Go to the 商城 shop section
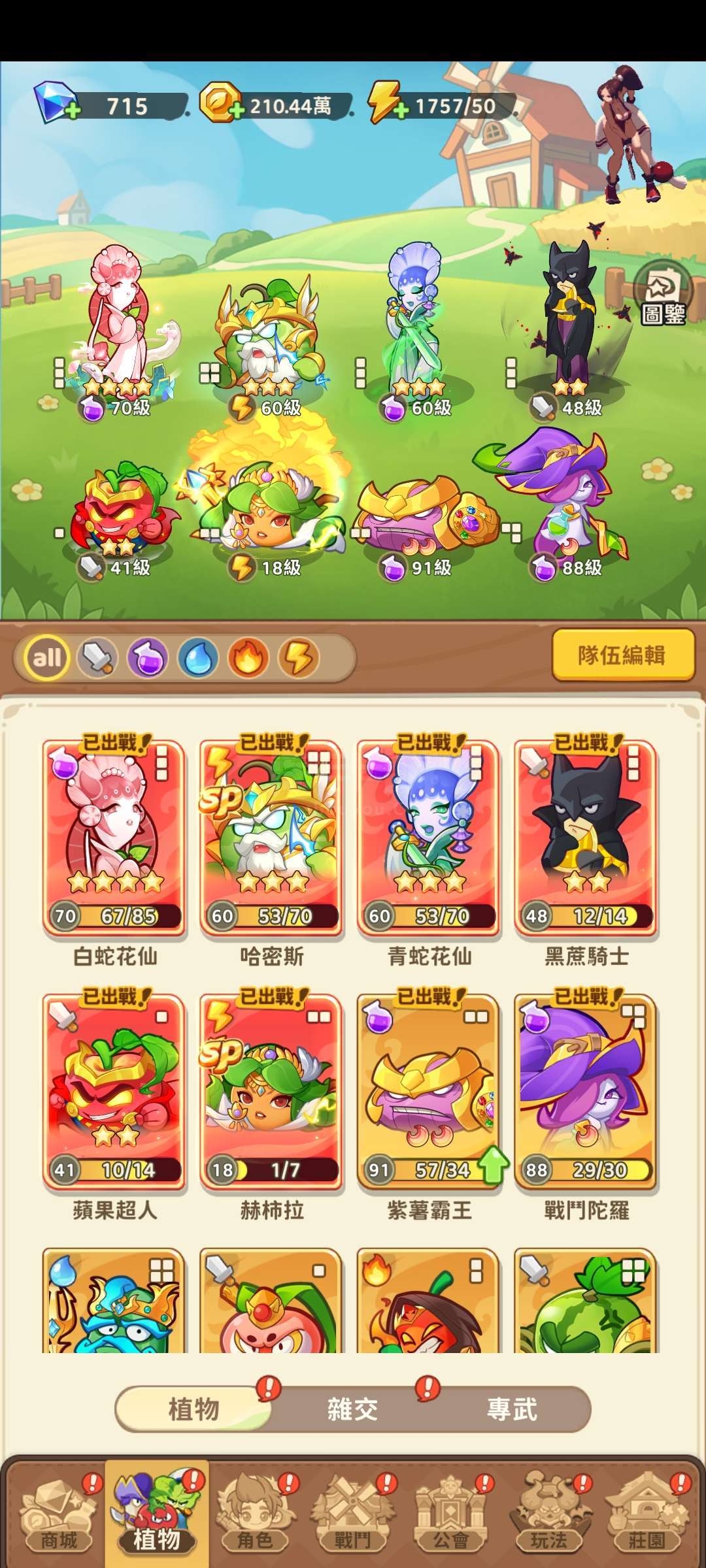706x1568 pixels. (x=58, y=1514)
